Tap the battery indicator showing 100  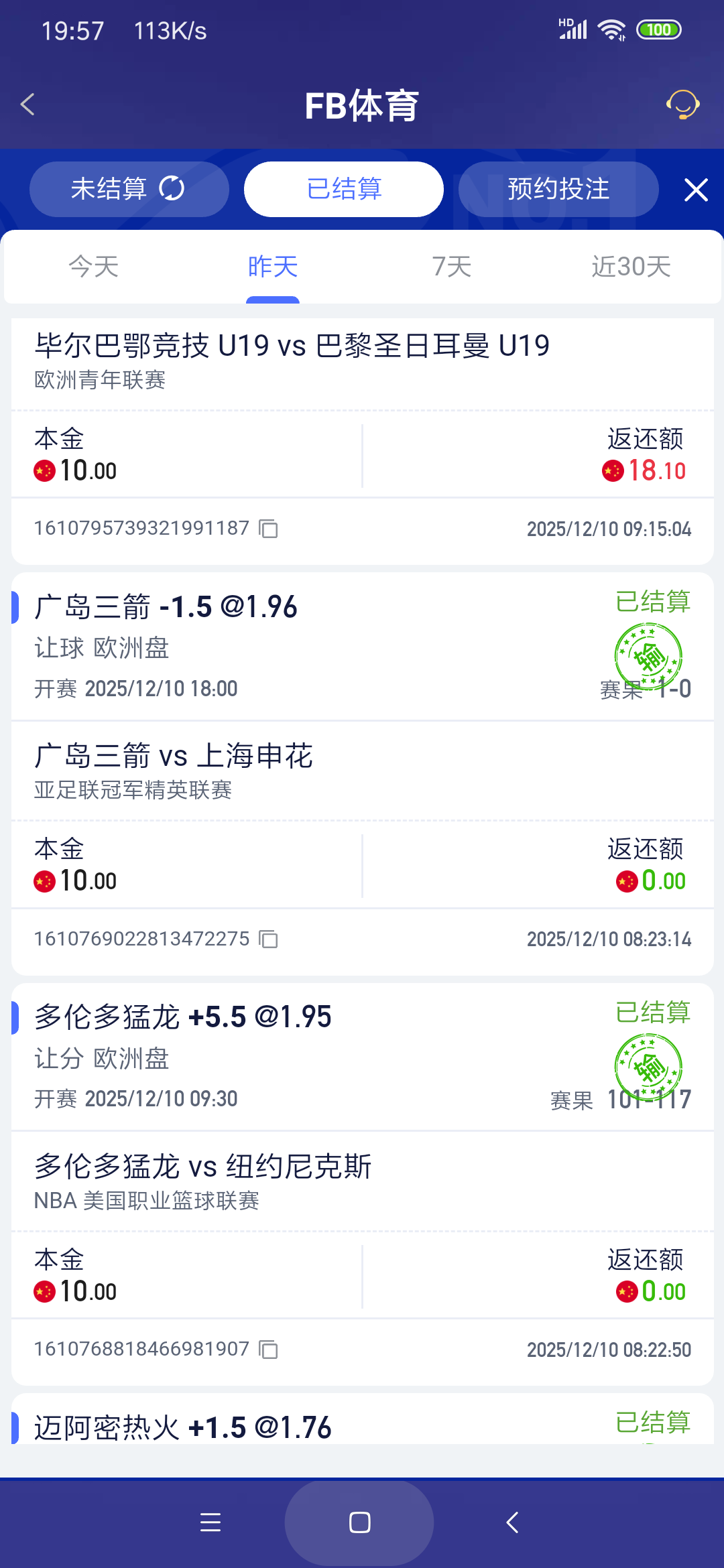tap(659, 29)
